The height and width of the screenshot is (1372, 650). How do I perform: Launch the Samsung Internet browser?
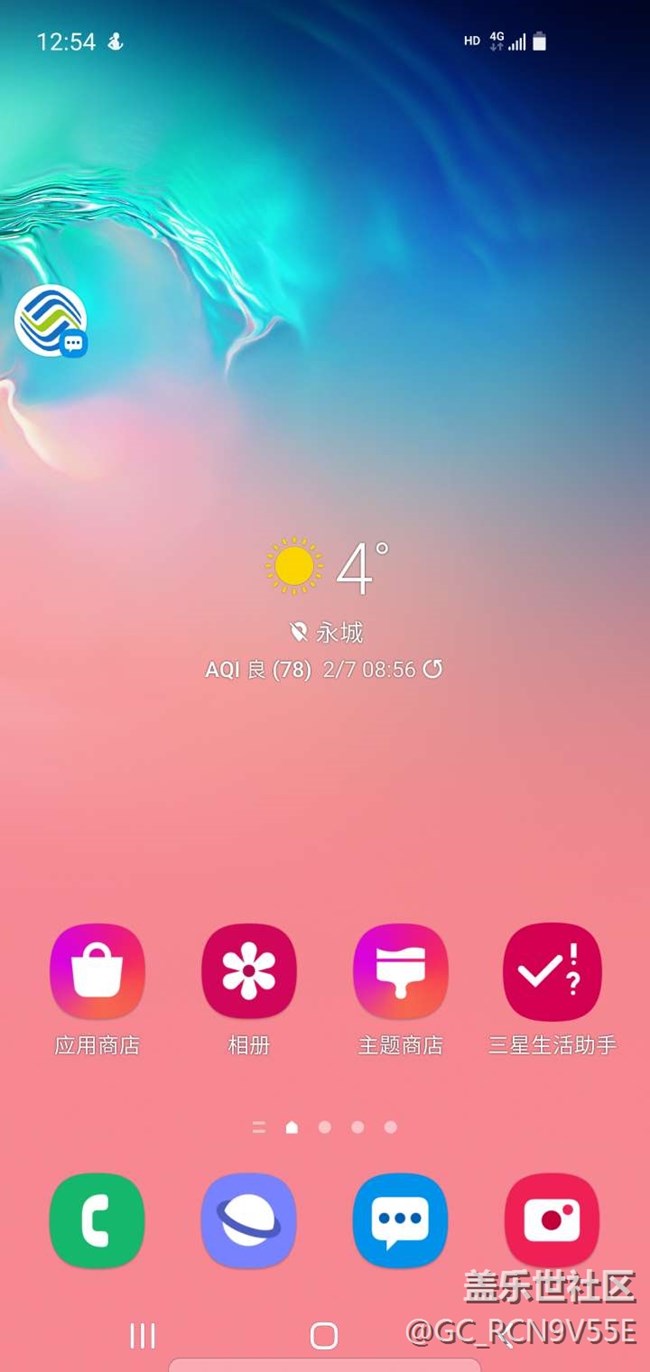coord(249,1221)
